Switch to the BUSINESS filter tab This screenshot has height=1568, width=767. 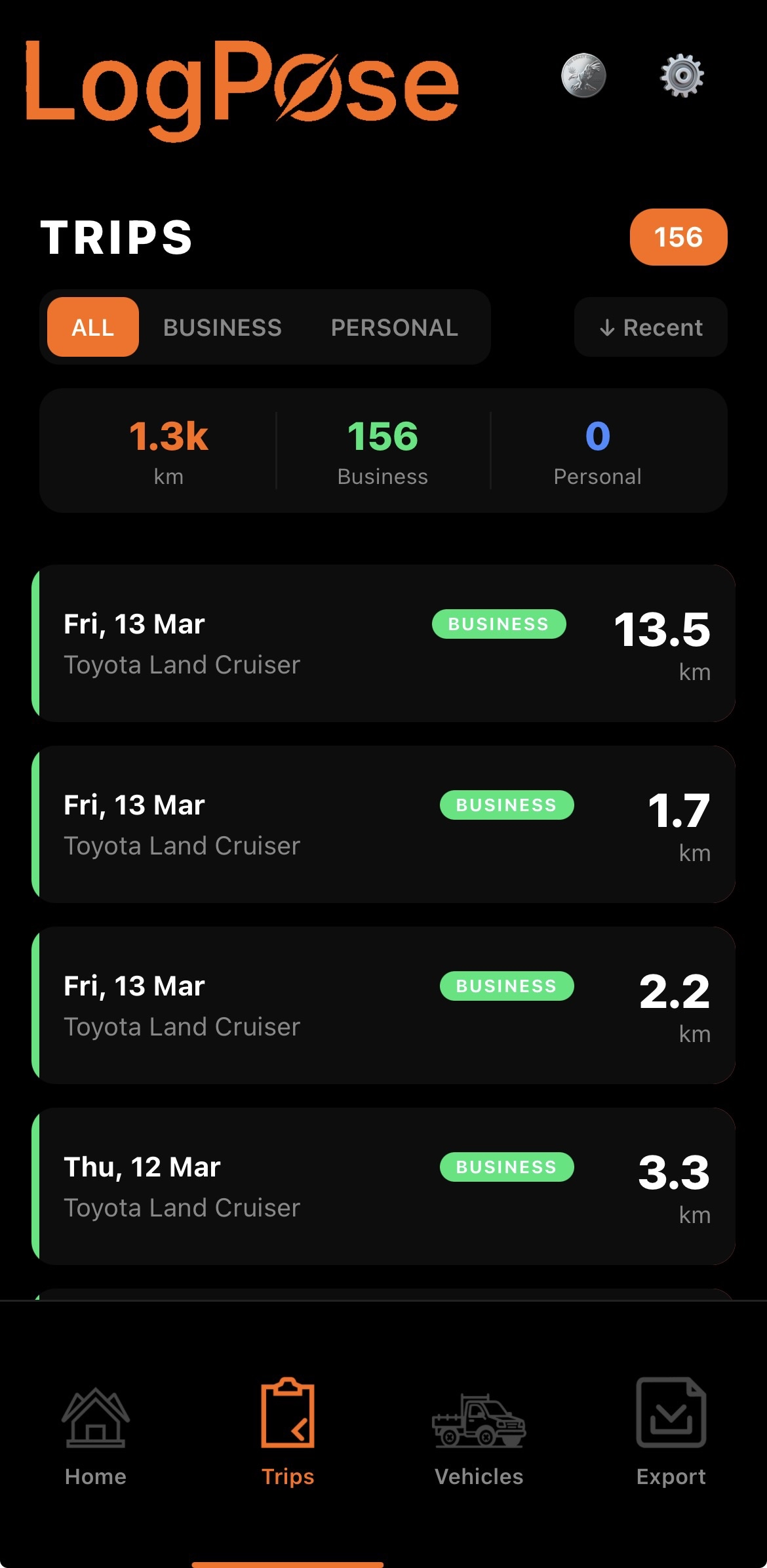coord(222,327)
